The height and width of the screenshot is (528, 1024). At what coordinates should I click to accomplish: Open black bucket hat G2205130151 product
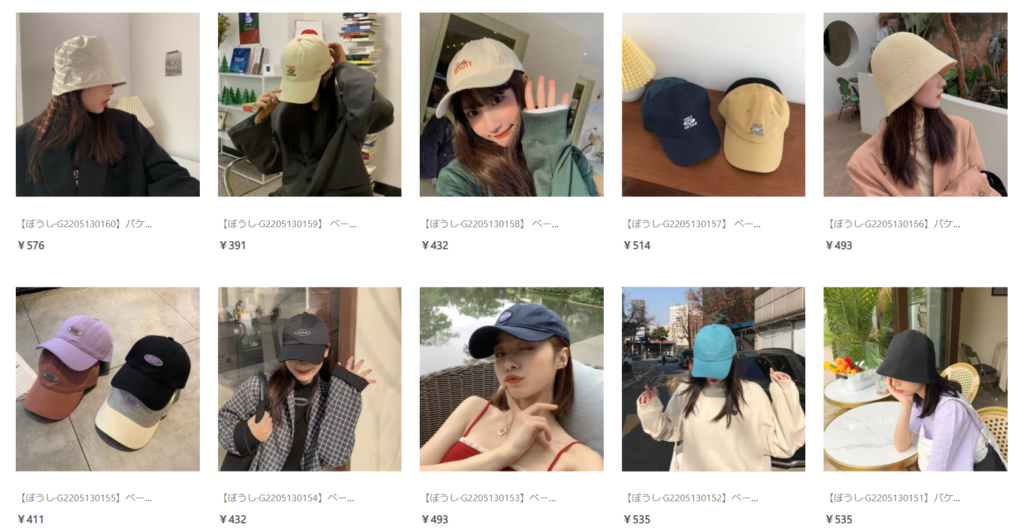pos(915,379)
